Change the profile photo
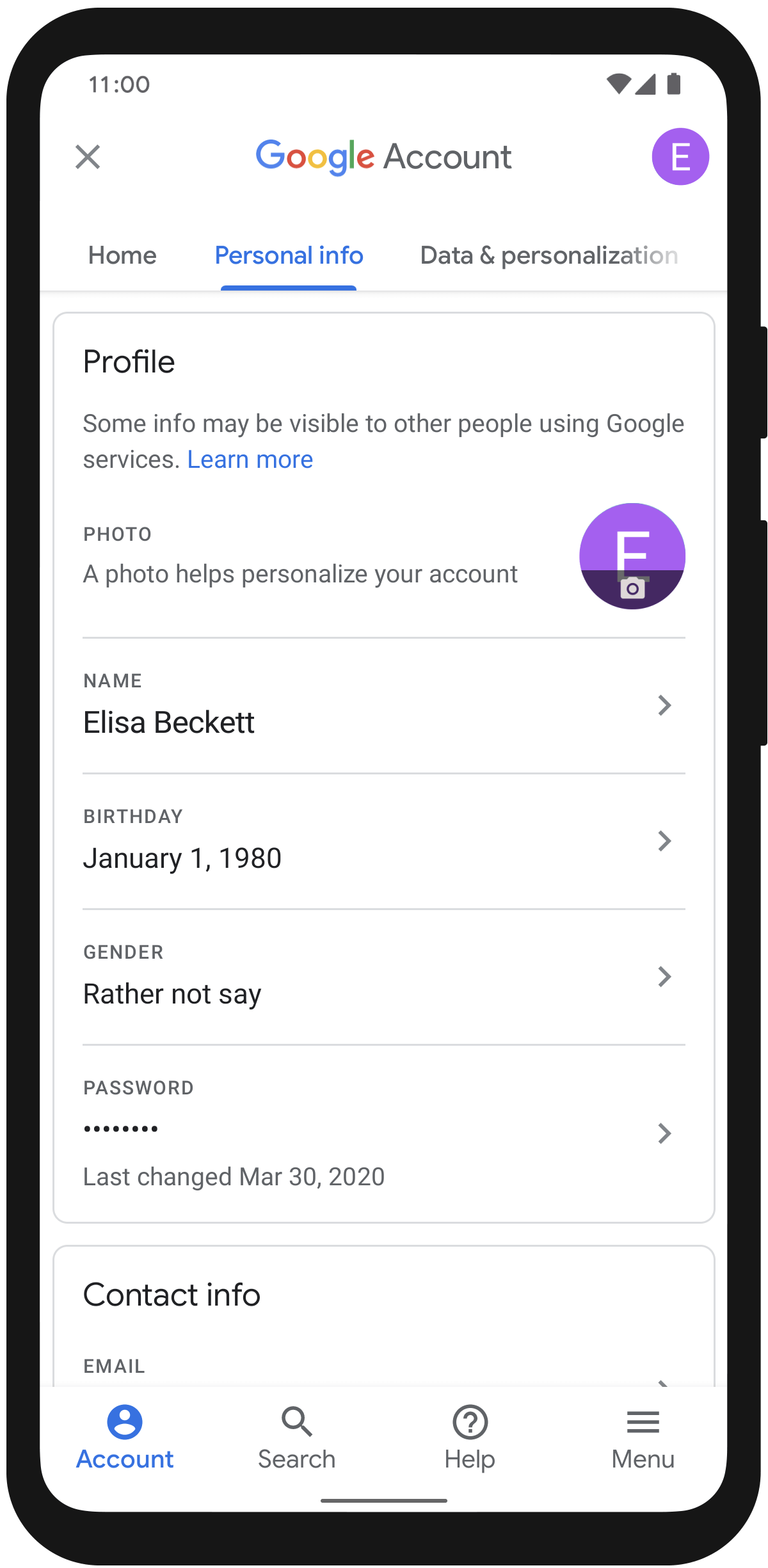 click(632, 556)
